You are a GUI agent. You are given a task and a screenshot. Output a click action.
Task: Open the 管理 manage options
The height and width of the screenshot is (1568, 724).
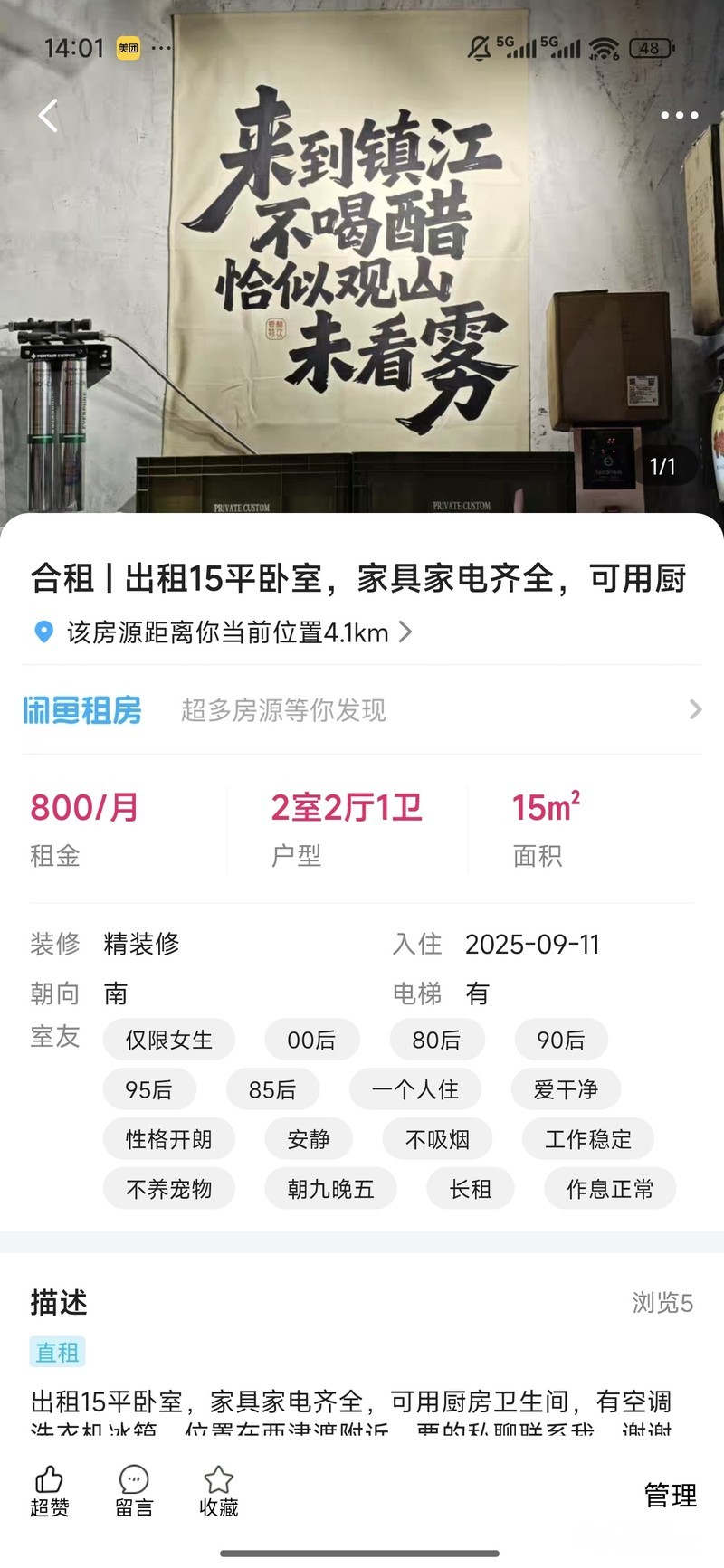670,1495
